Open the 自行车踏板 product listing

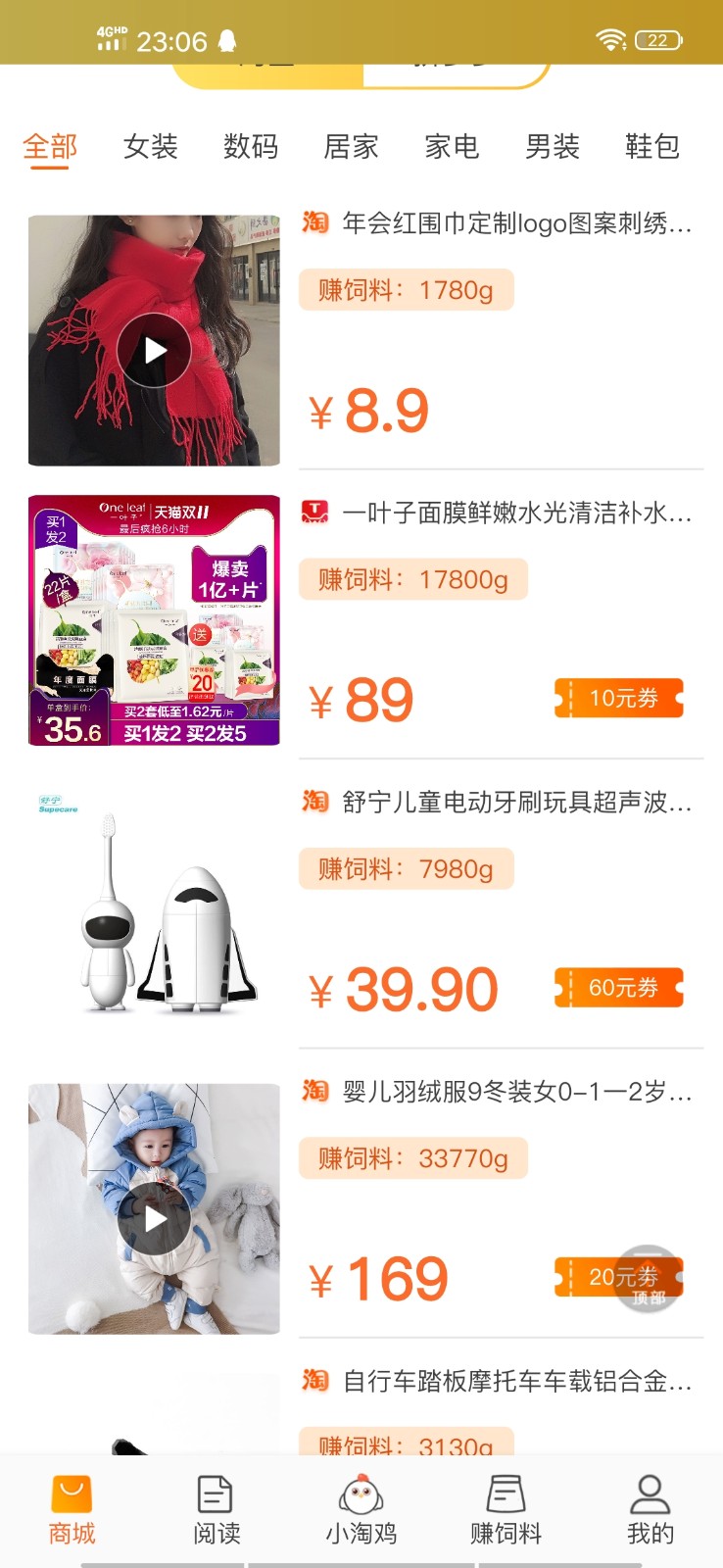click(x=516, y=1382)
